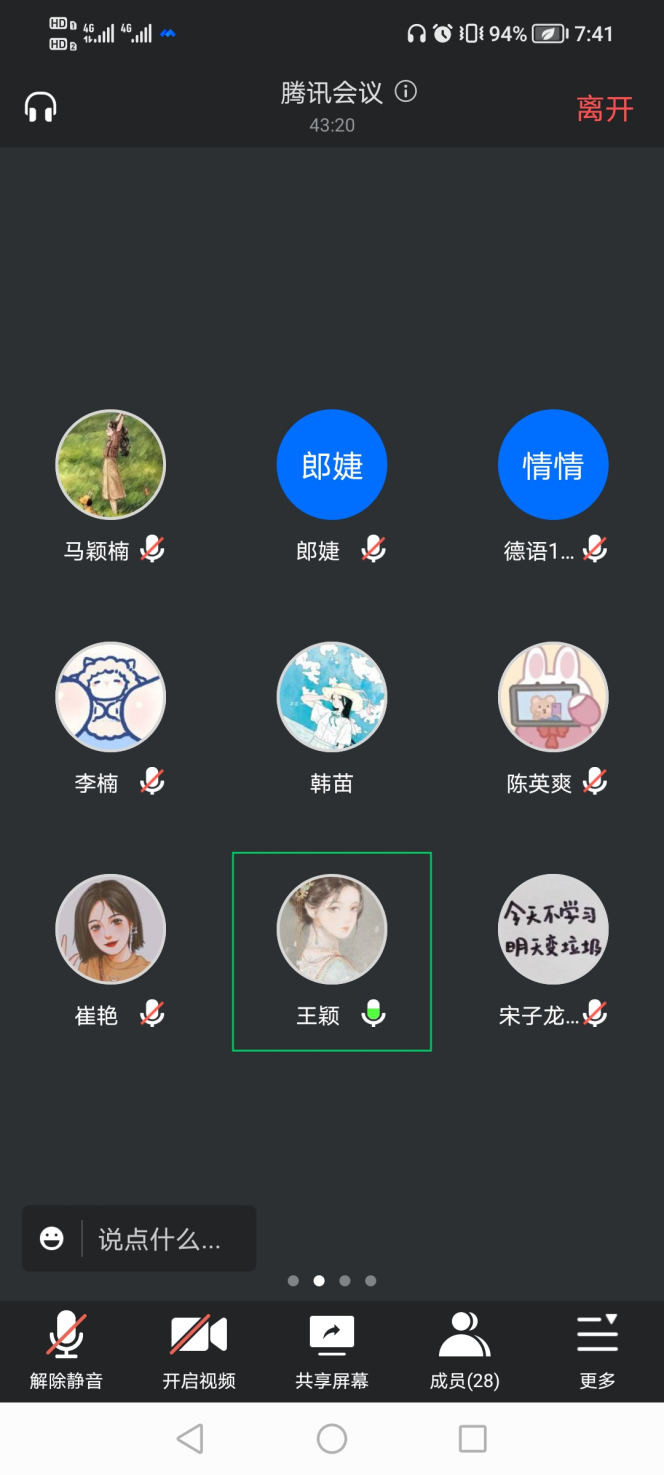The image size is (664, 1475).
Task: Open the 更多 menu
Action: pos(597,1350)
